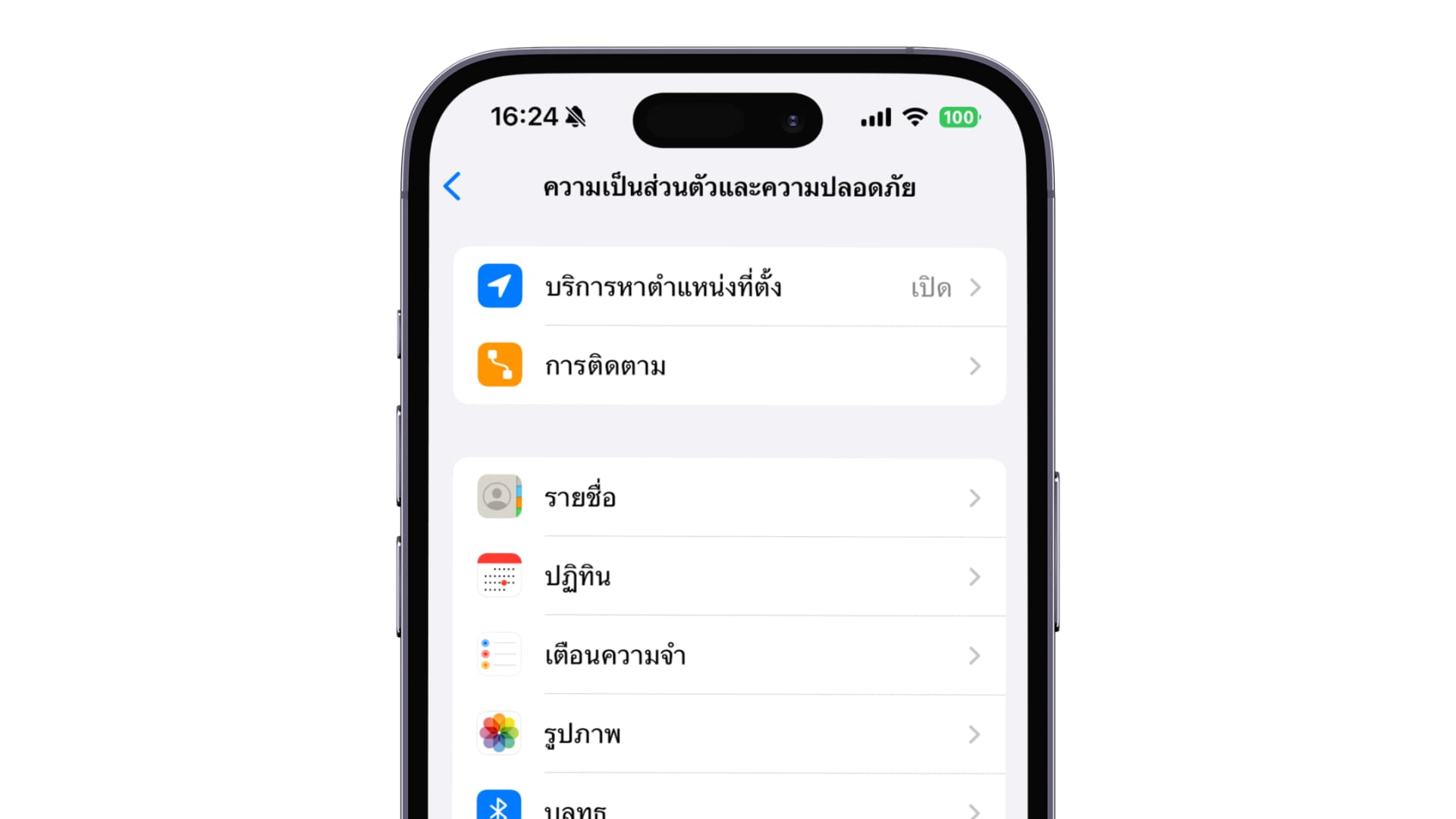Open บลูทูธ (Bluetooth) privacy settings
The width and height of the screenshot is (1456, 819).
coord(728,807)
